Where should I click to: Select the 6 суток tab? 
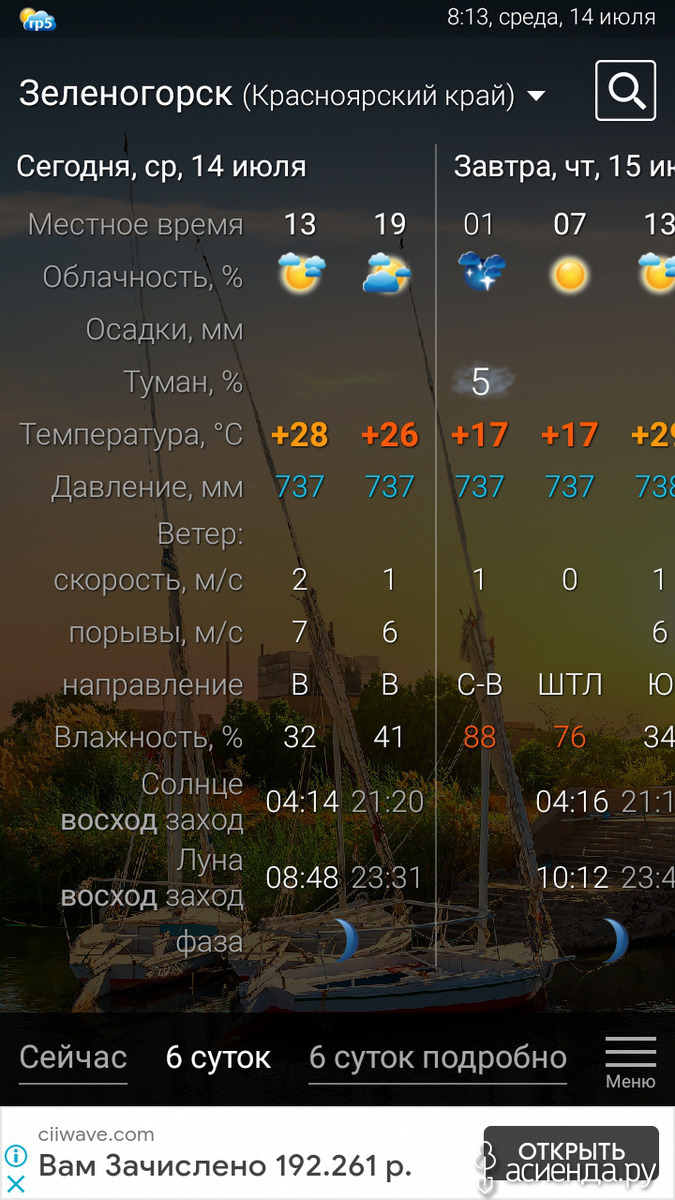tap(218, 1057)
